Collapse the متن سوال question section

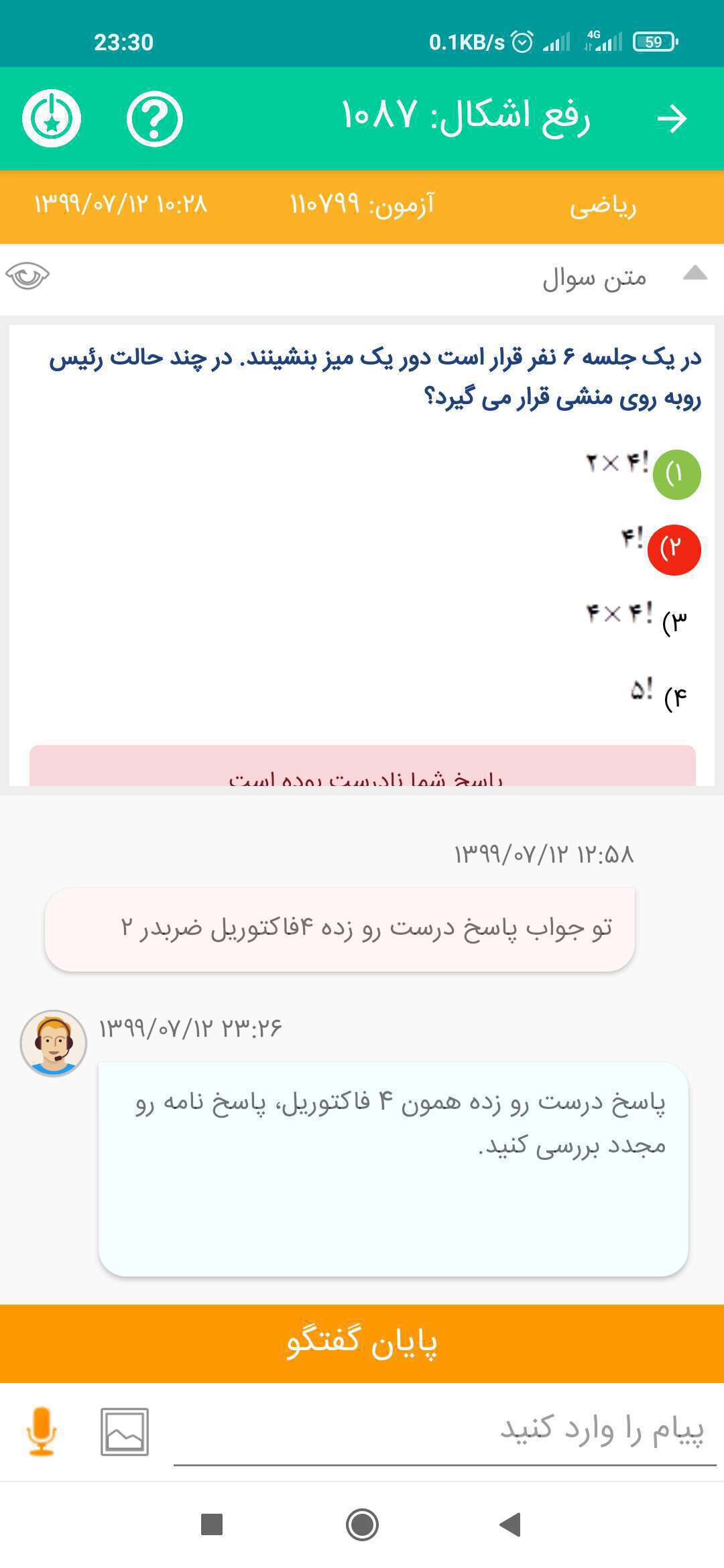click(x=695, y=273)
